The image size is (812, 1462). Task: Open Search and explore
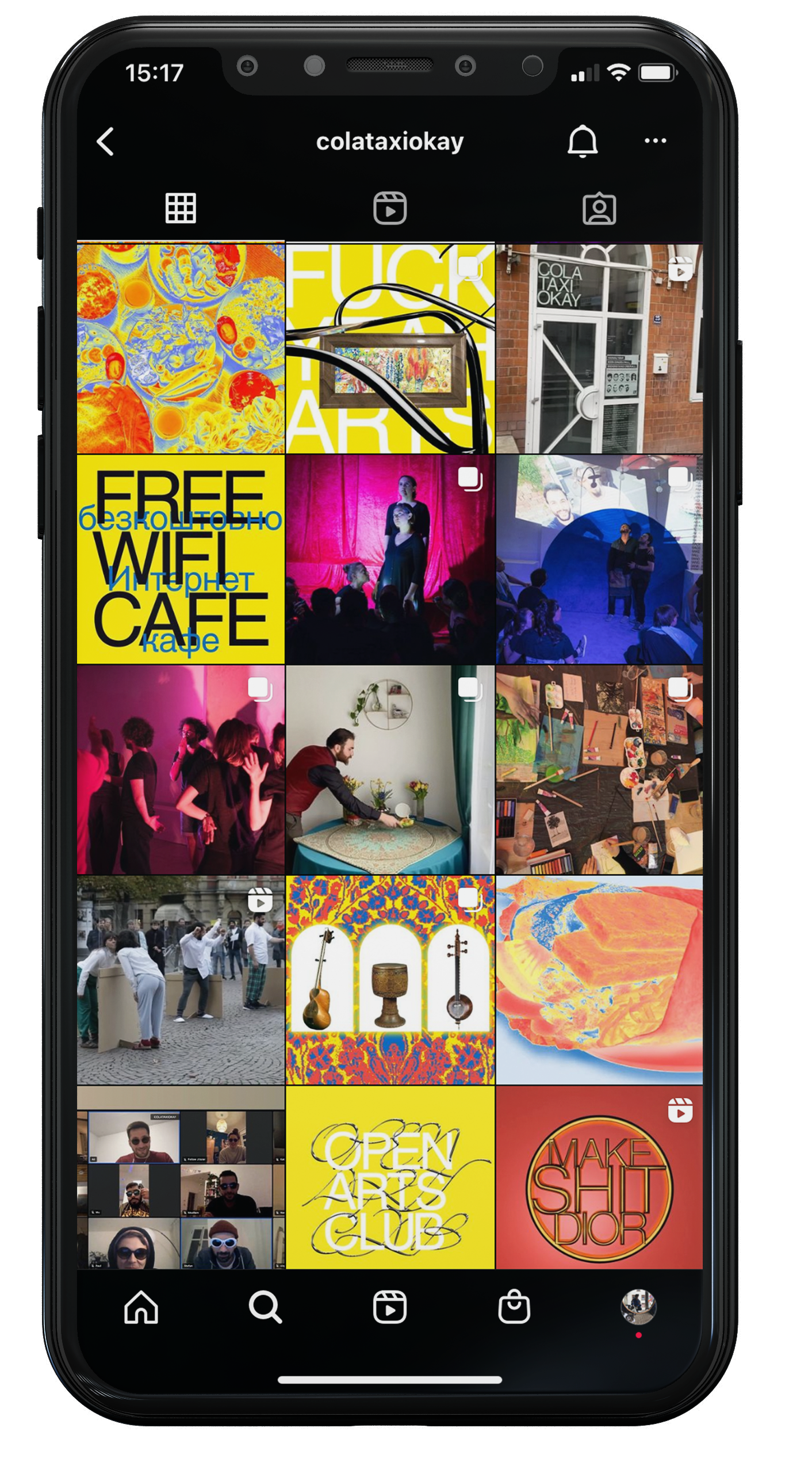click(265, 1307)
